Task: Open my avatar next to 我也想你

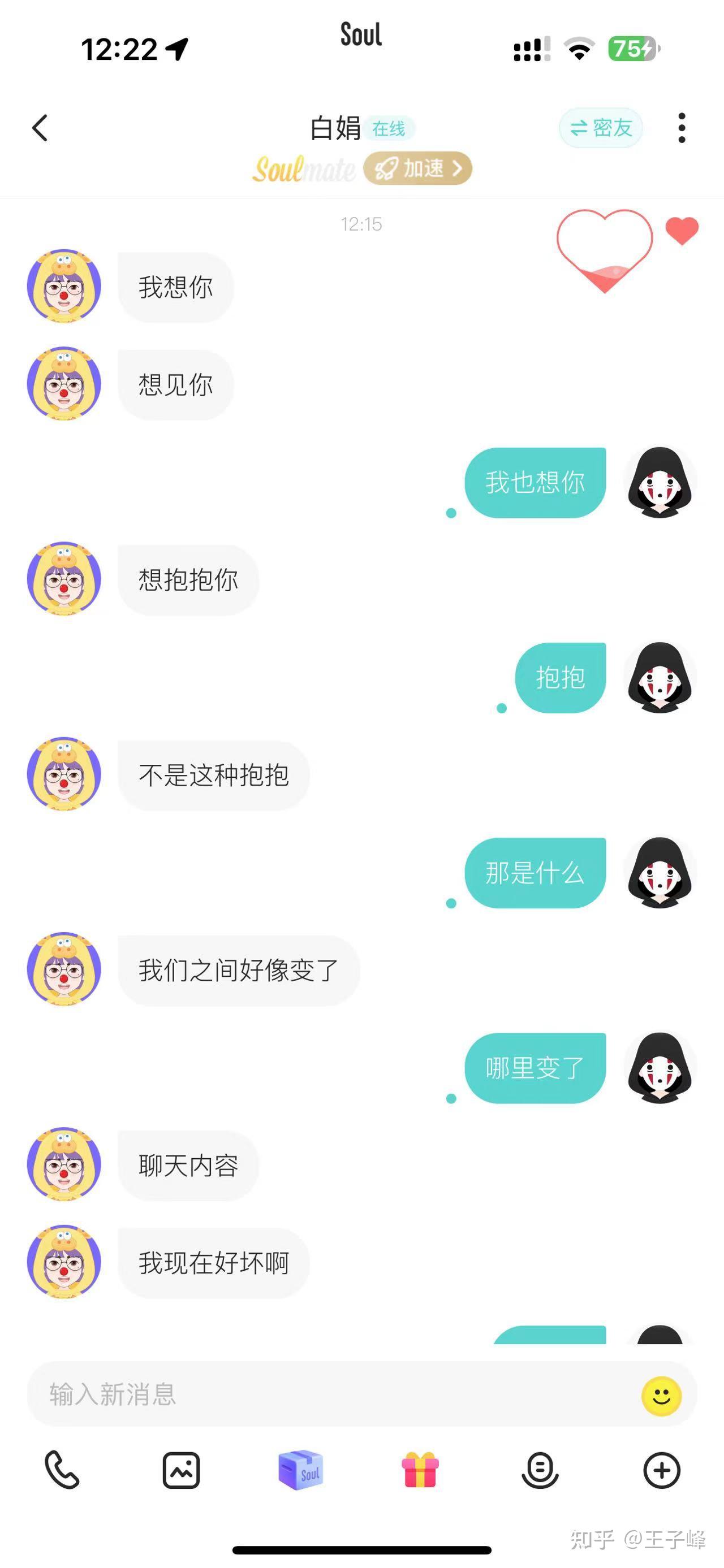Action: pyautogui.click(x=660, y=482)
